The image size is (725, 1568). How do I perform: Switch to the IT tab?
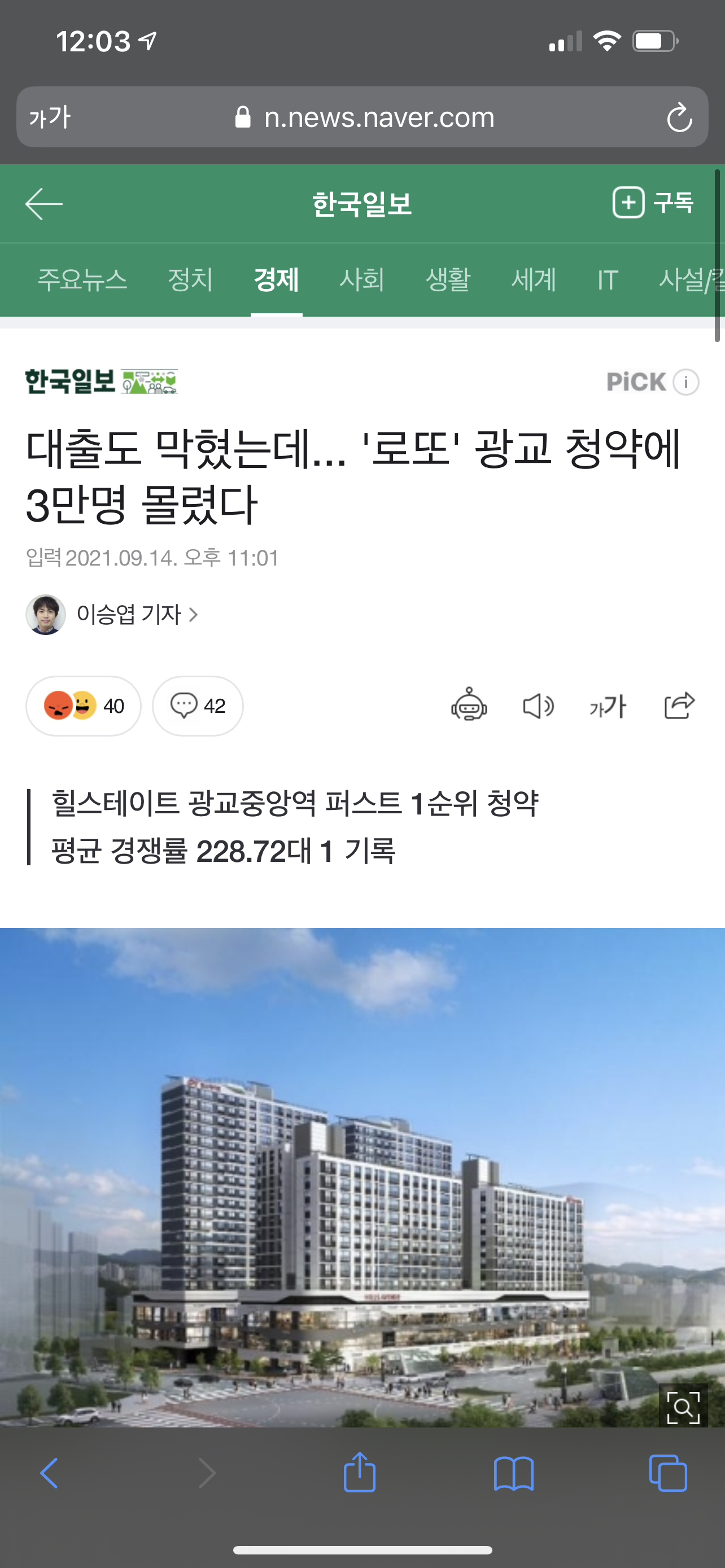coord(608,280)
